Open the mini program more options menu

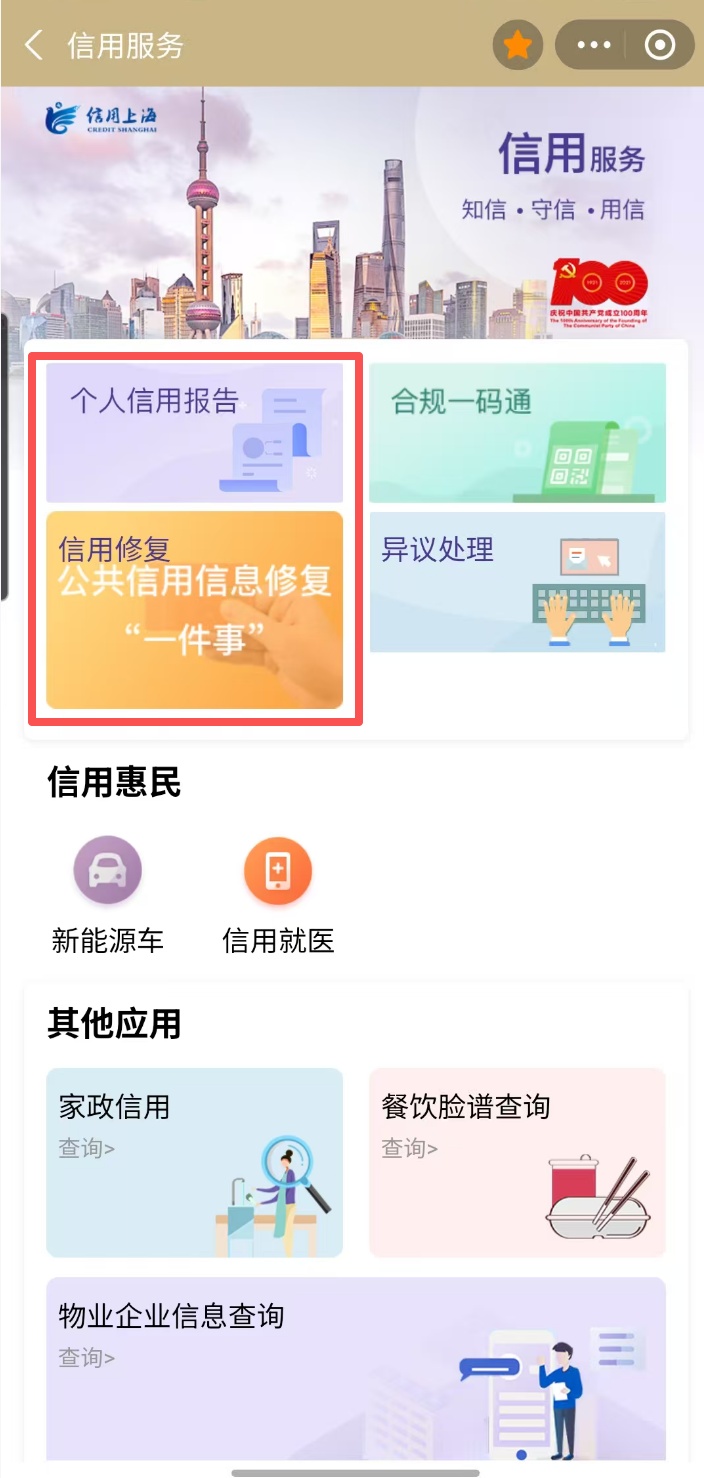coord(594,45)
